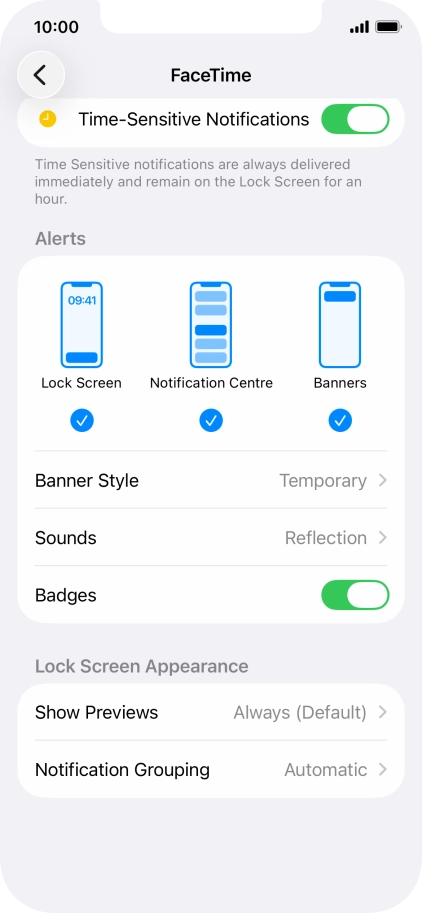Uncheck Lock Screen alerts
This screenshot has height=913, width=422.
coord(82,420)
